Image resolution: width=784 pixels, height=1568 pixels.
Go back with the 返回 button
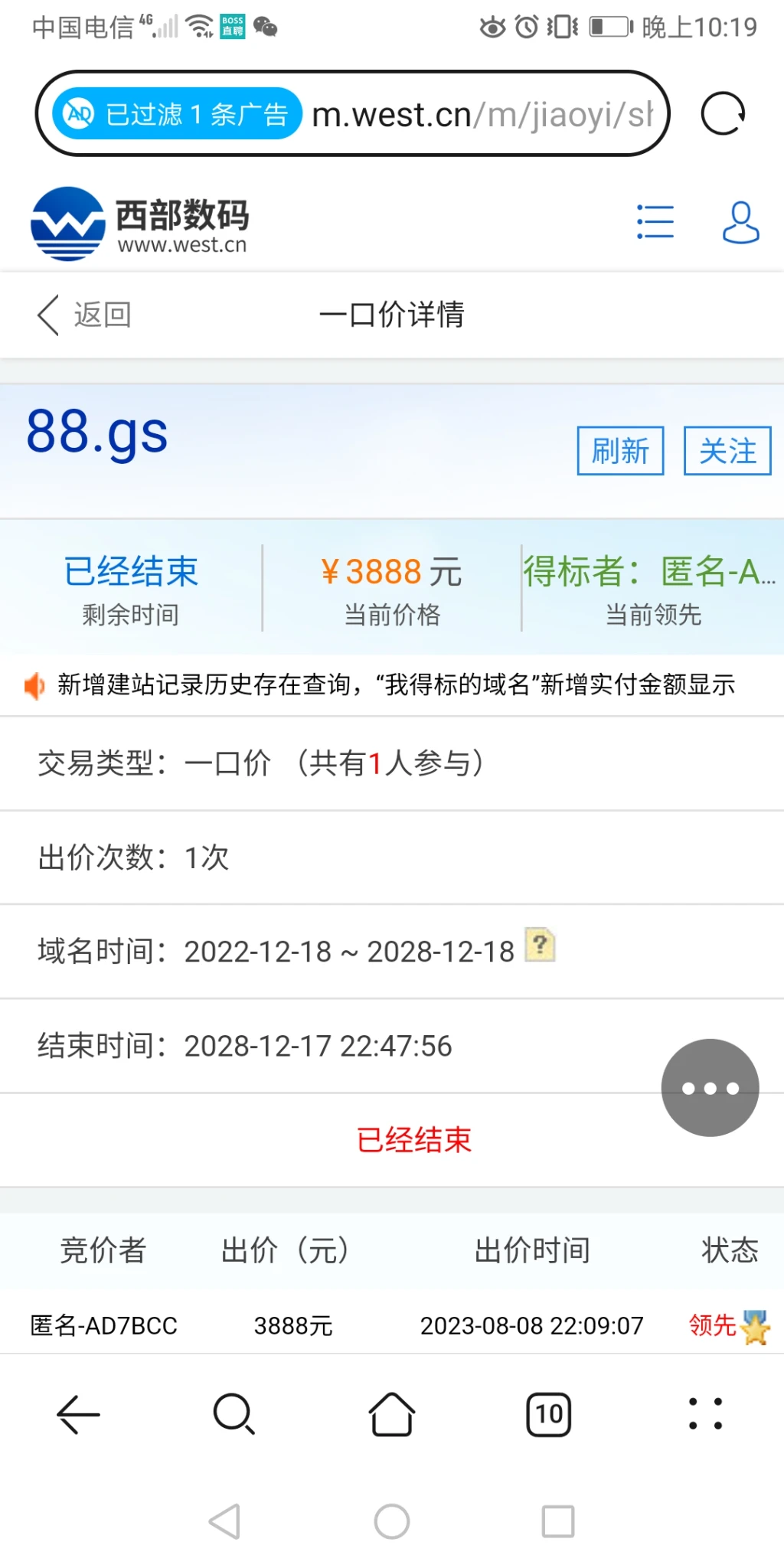coord(85,315)
